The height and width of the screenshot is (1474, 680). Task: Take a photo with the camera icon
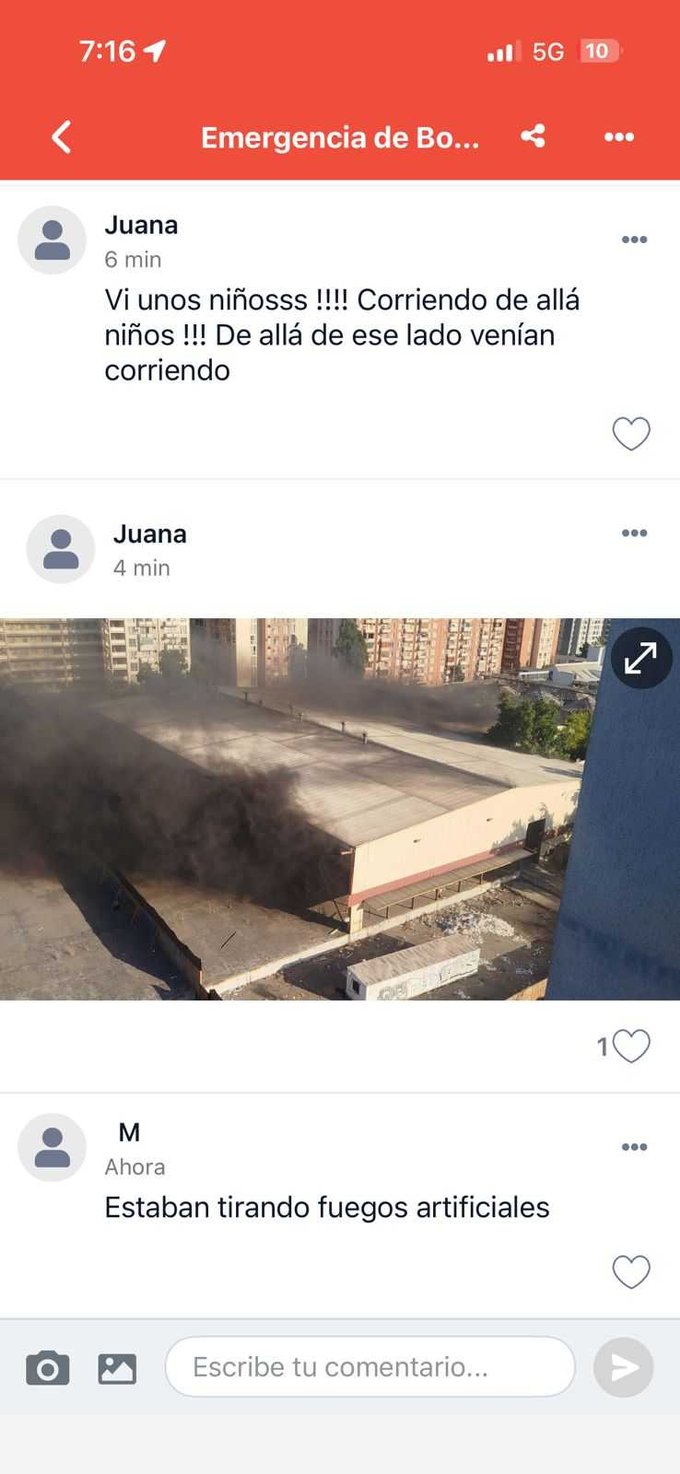pos(48,1367)
